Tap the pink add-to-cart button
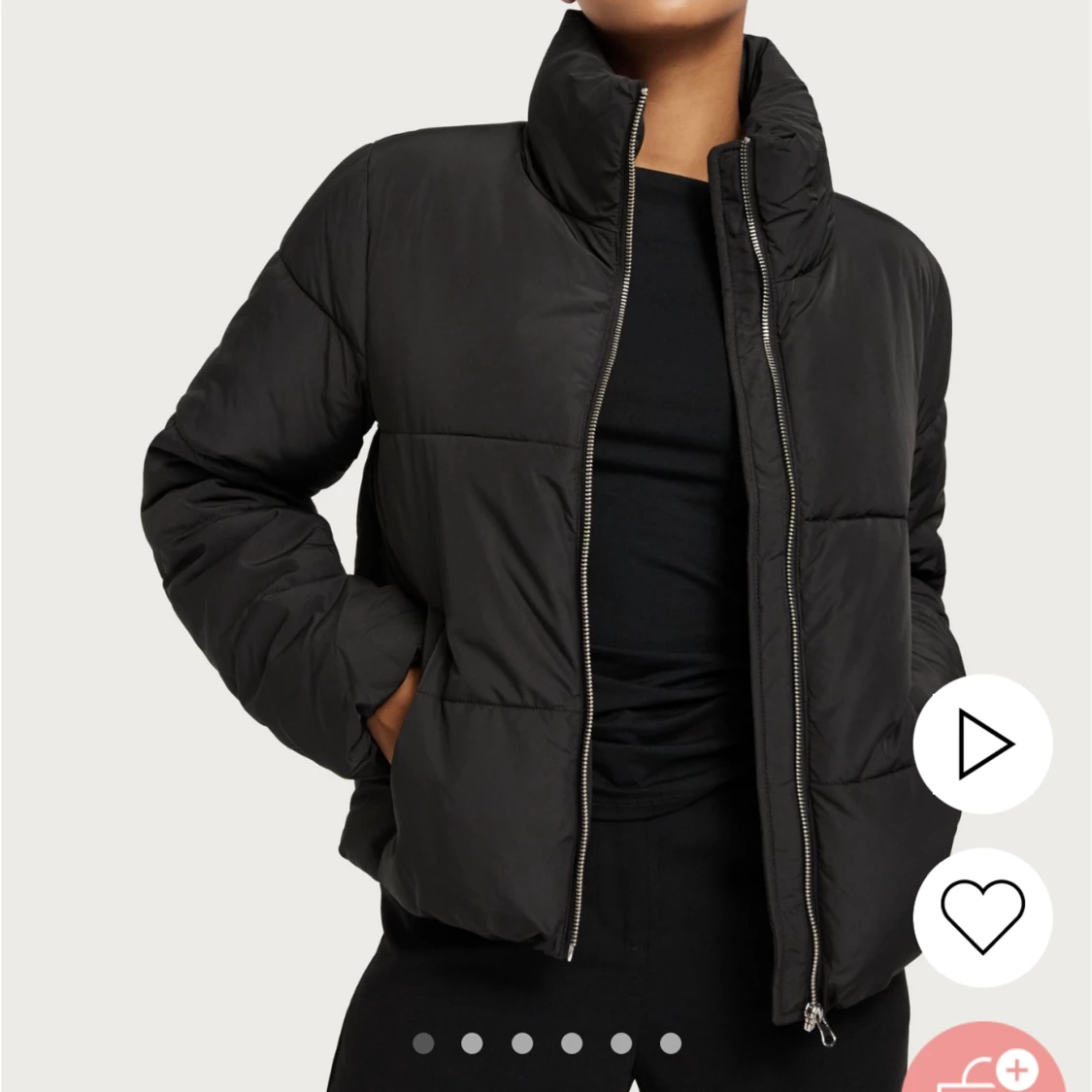 pyautogui.click(x=1002, y=1064)
